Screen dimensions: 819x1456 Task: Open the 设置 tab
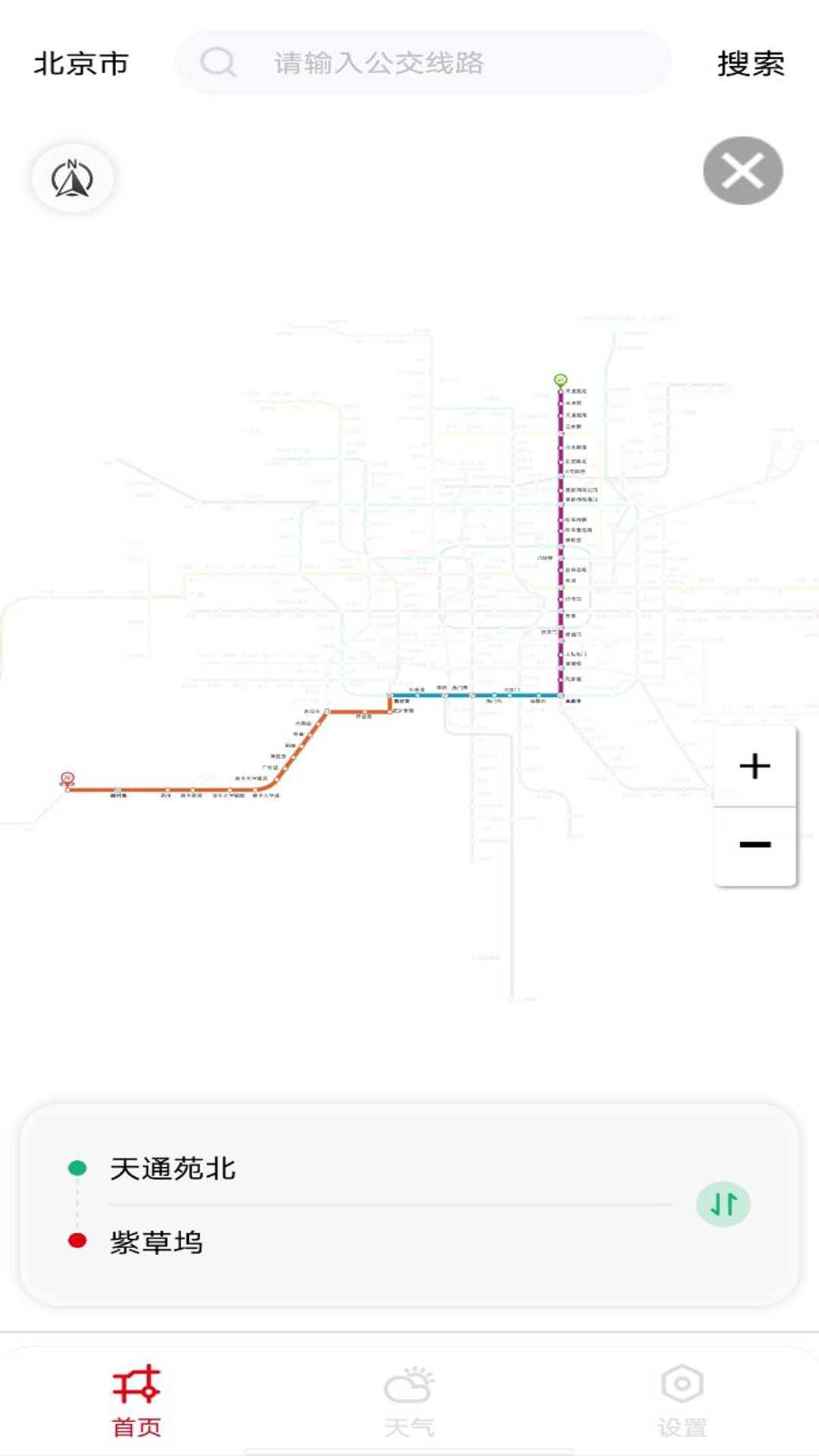click(x=682, y=1401)
